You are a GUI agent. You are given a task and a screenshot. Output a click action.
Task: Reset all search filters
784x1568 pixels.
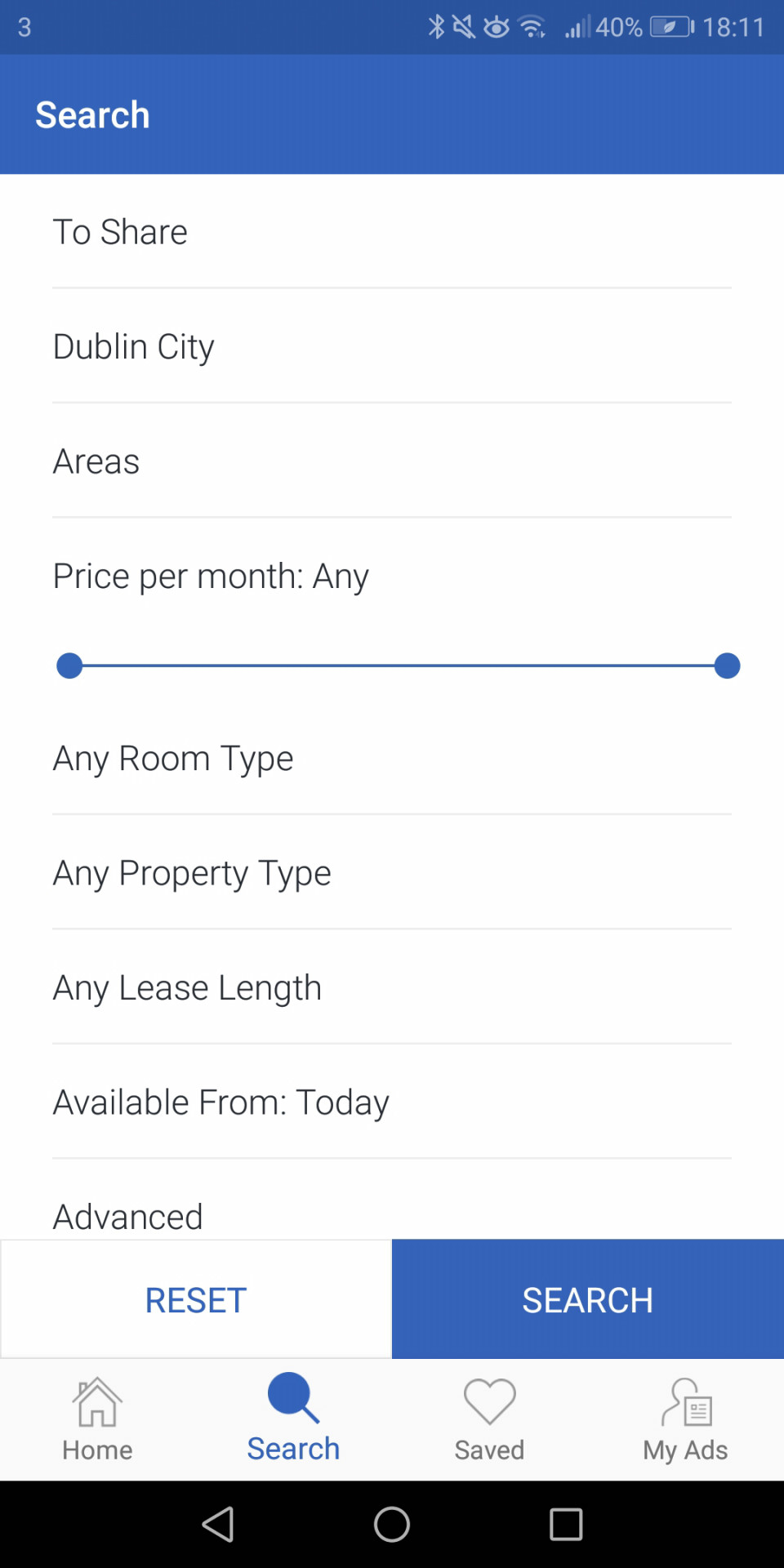pos(196,1299)
